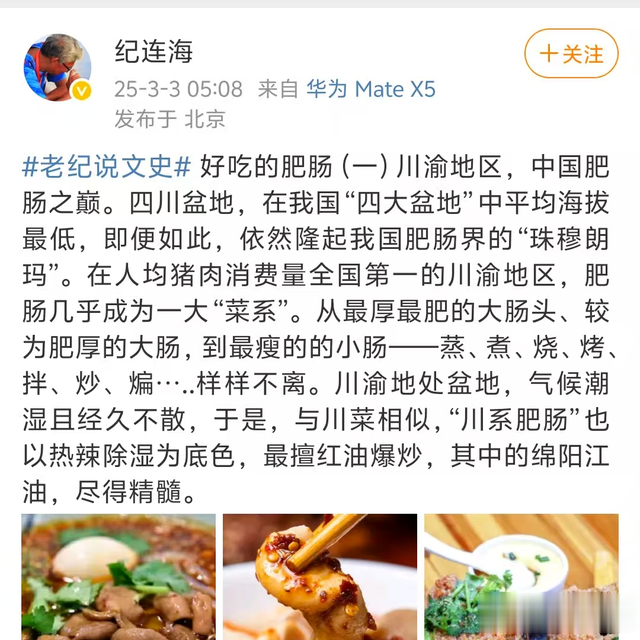Open the username 纪连海
This screenshot has height=640, width=640.
[x=154, y=51]
